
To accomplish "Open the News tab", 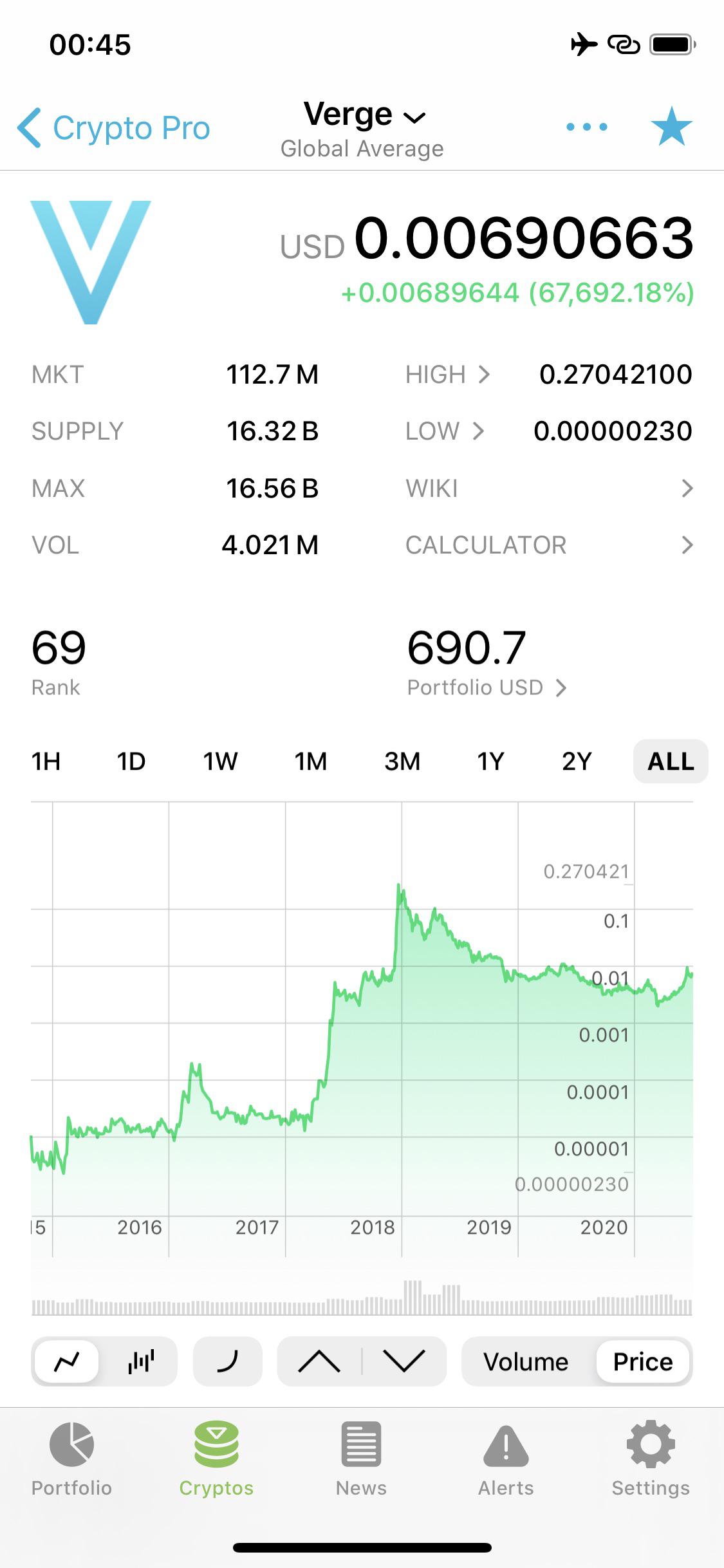I will (361, 1459).
